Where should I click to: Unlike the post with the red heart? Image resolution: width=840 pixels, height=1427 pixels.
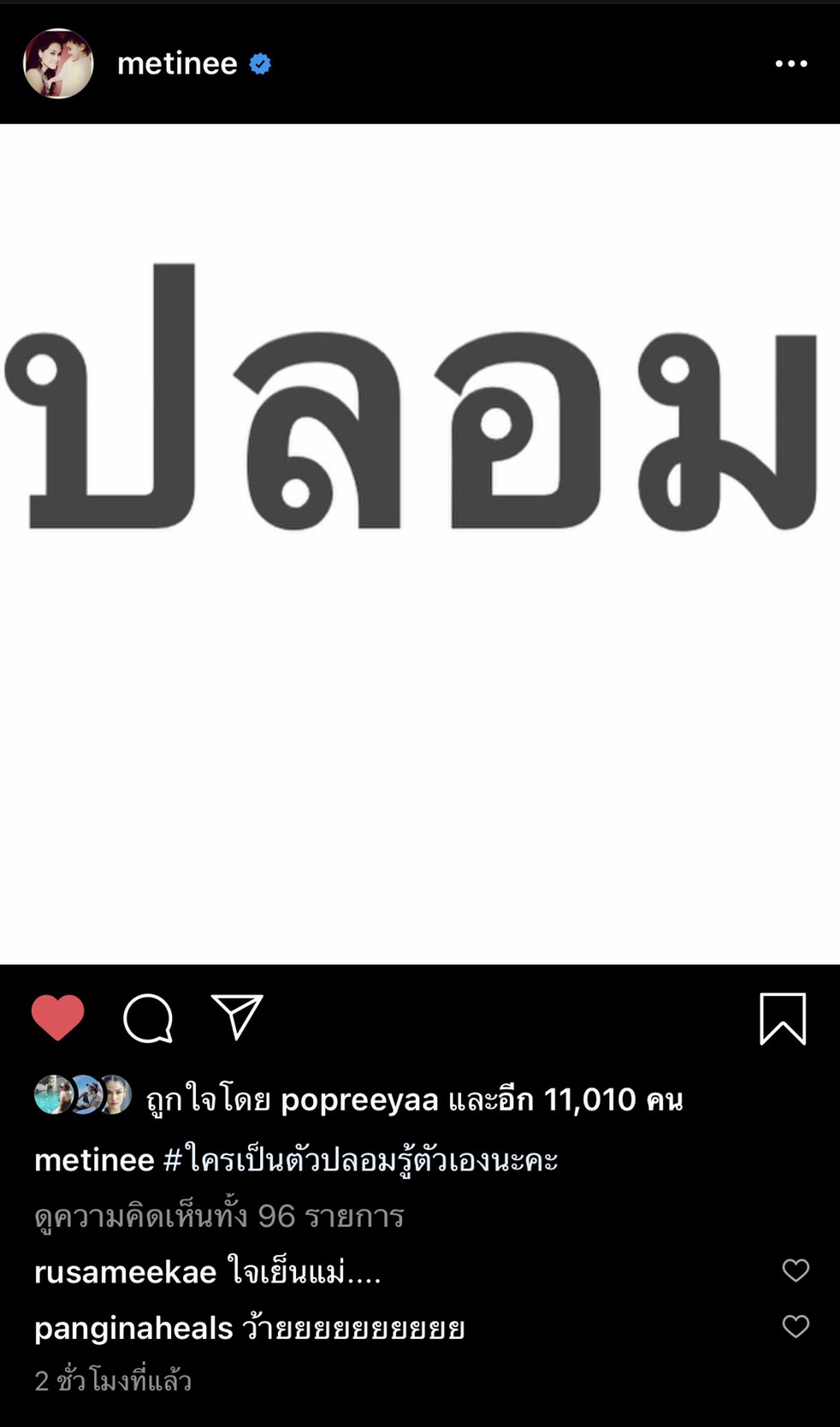click(58, 1018)
